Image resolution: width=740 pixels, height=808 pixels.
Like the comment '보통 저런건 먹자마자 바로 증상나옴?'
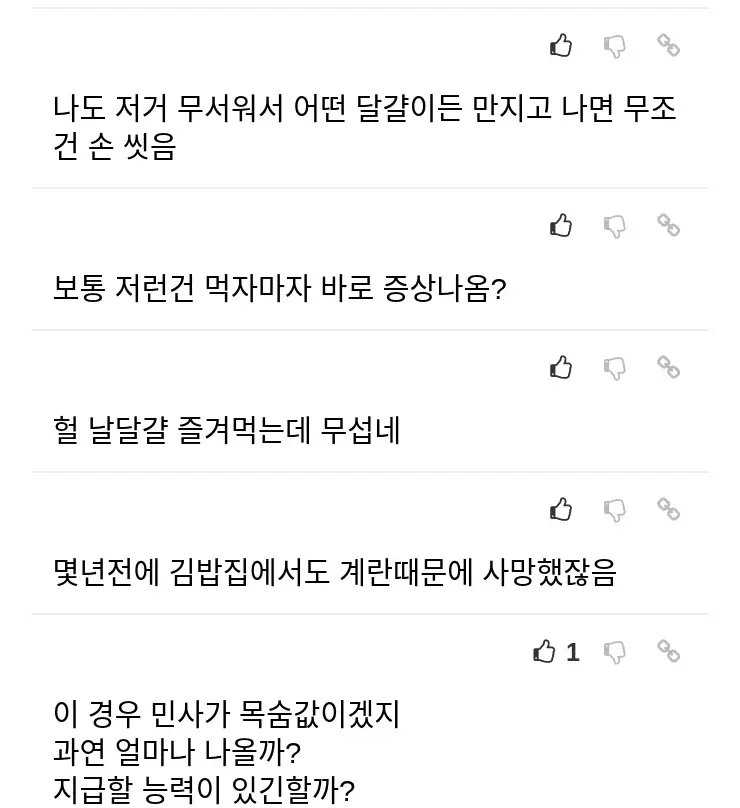pyautogui.click(x=561, y=226)
